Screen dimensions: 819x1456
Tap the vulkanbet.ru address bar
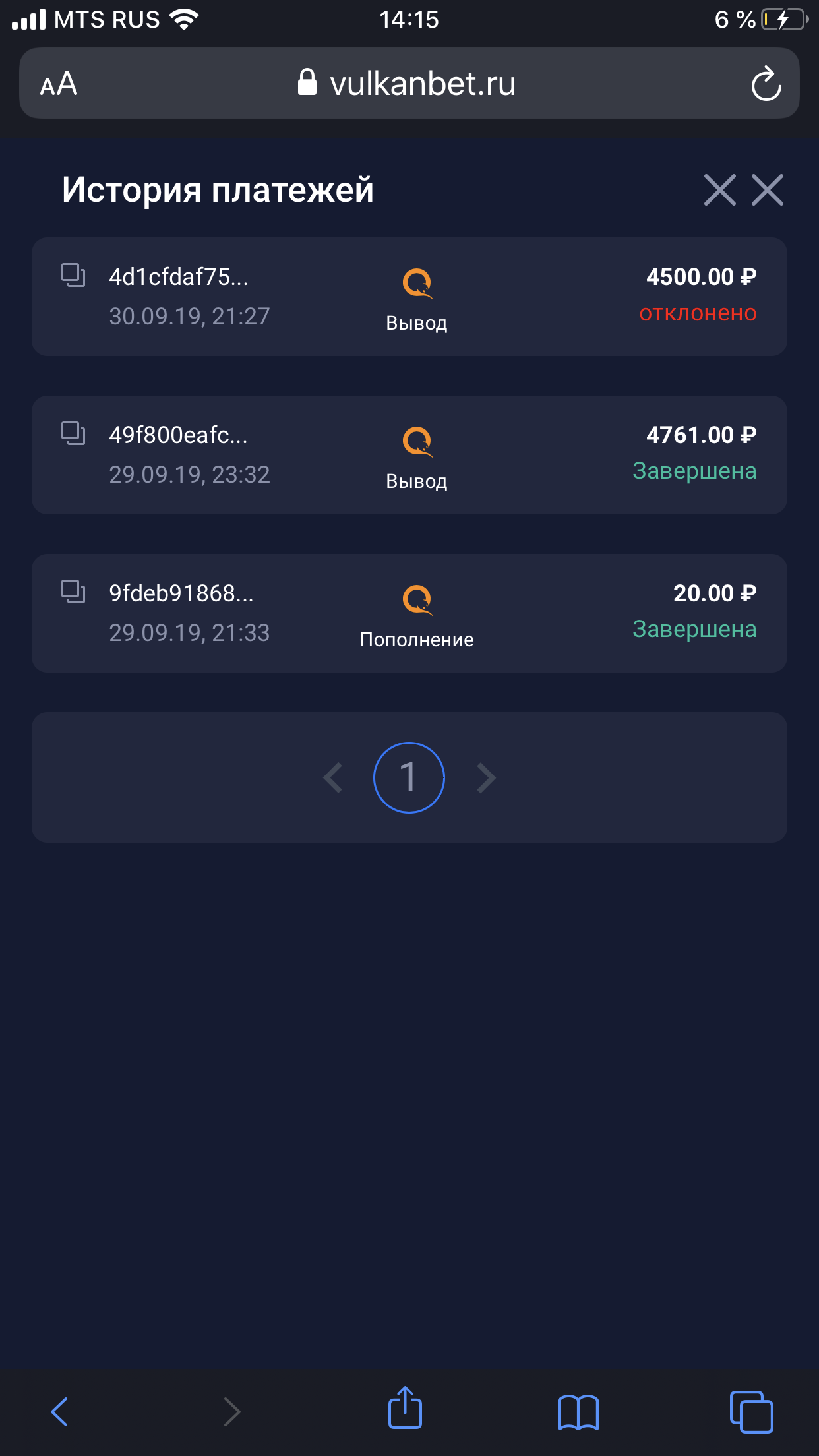coord(409,83)
